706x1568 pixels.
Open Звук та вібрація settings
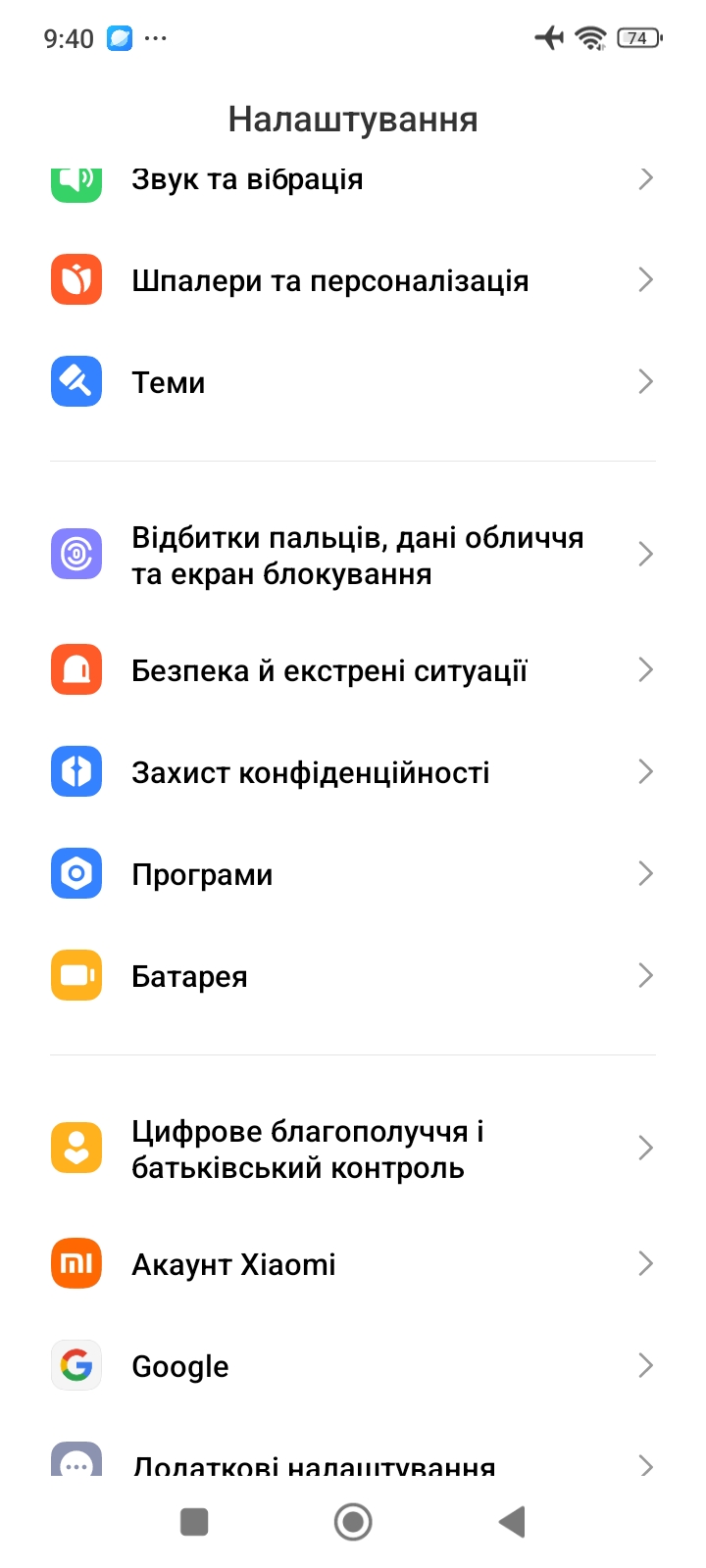pos(353,180)
